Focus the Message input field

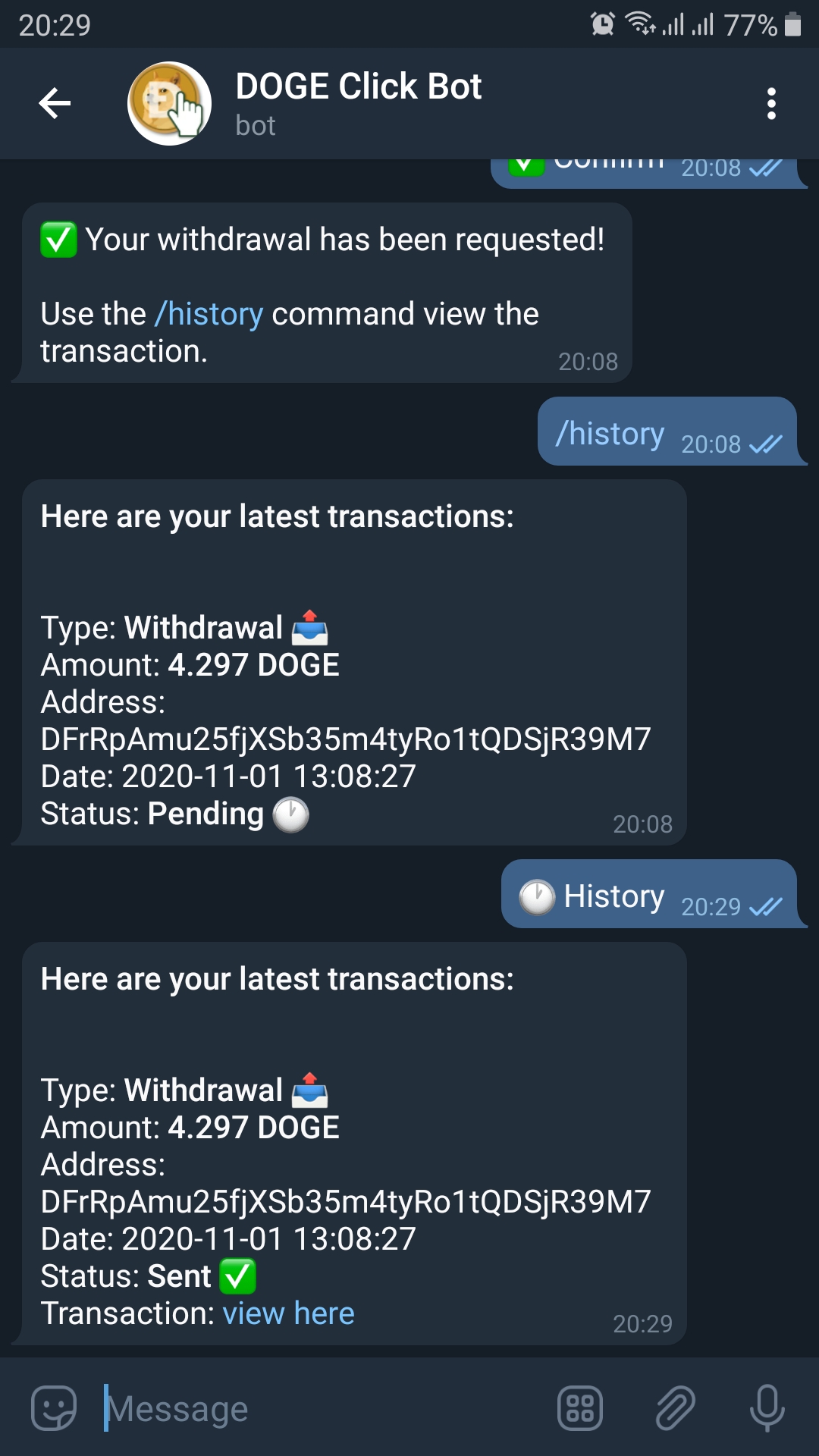pyautogui.click(x=318, y=1409)
